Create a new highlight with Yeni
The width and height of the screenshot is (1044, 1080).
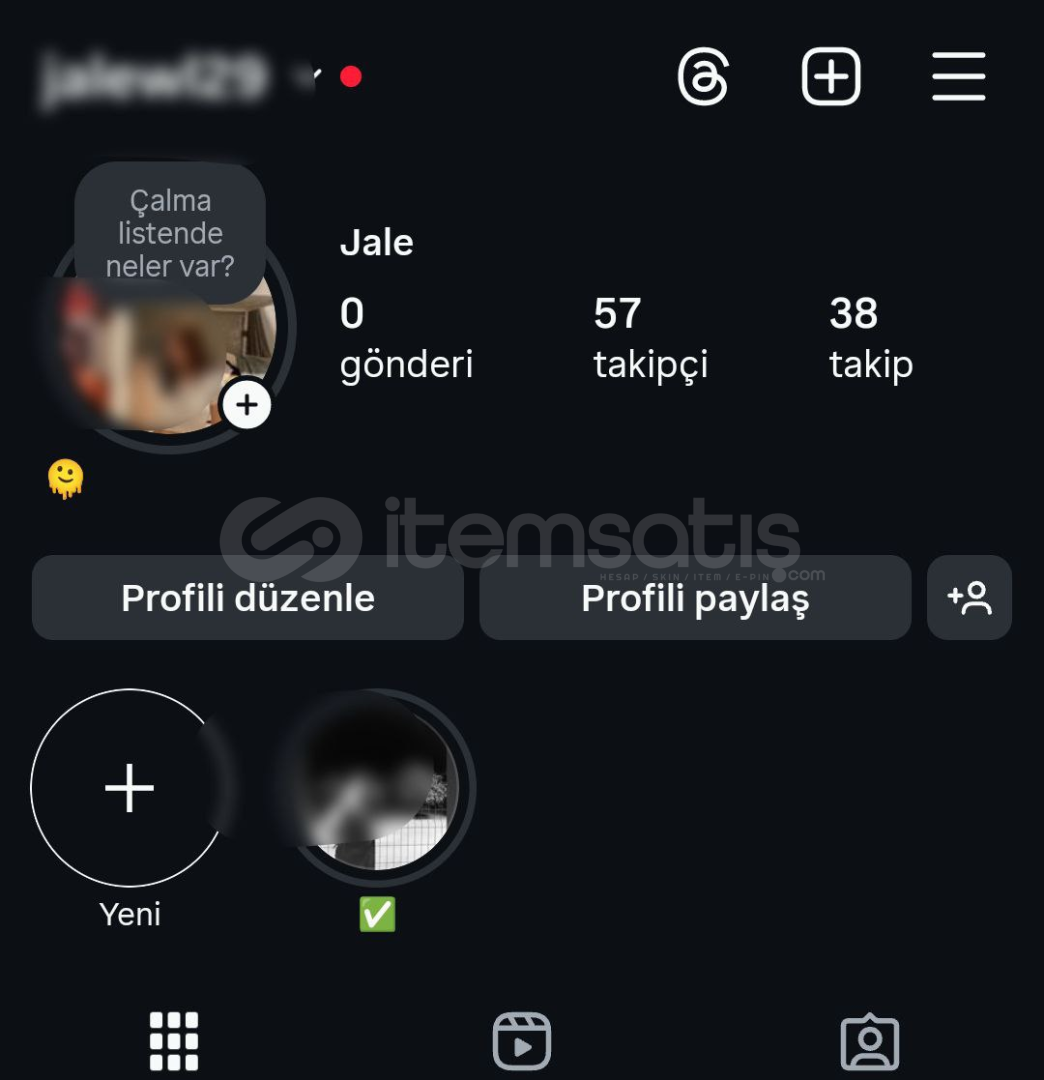(x=129, y=788)
